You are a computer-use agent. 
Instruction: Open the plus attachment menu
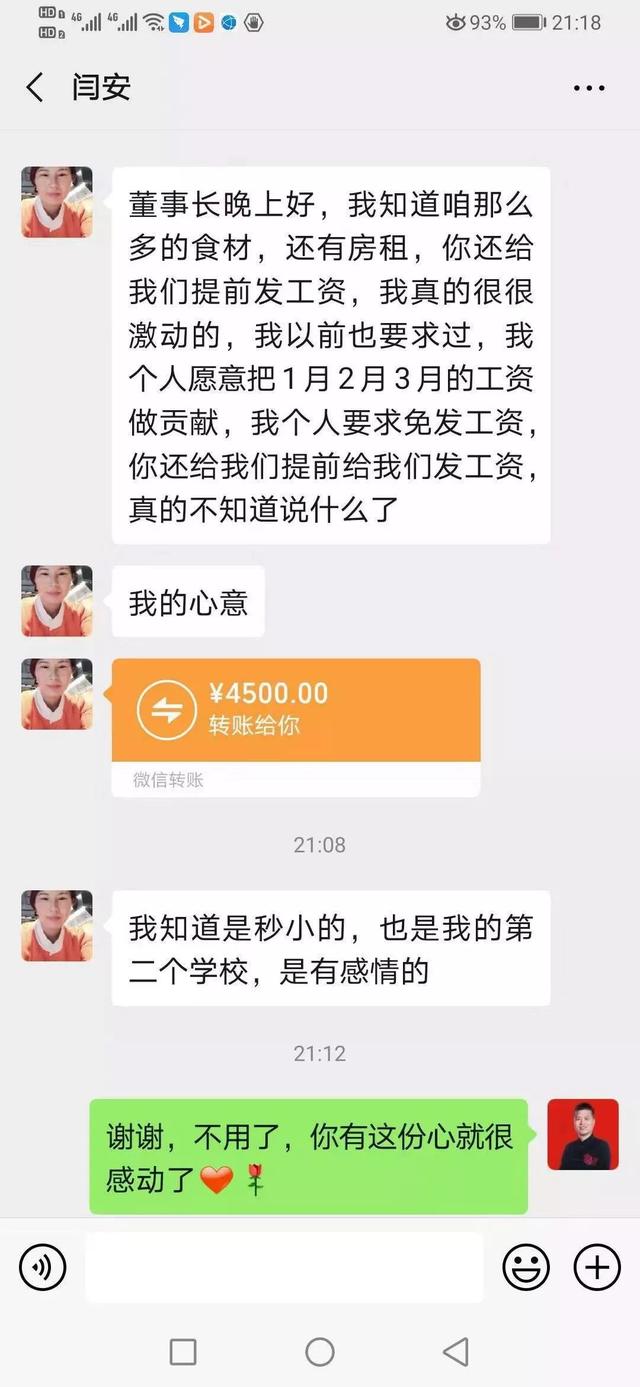coord(597,1268)
